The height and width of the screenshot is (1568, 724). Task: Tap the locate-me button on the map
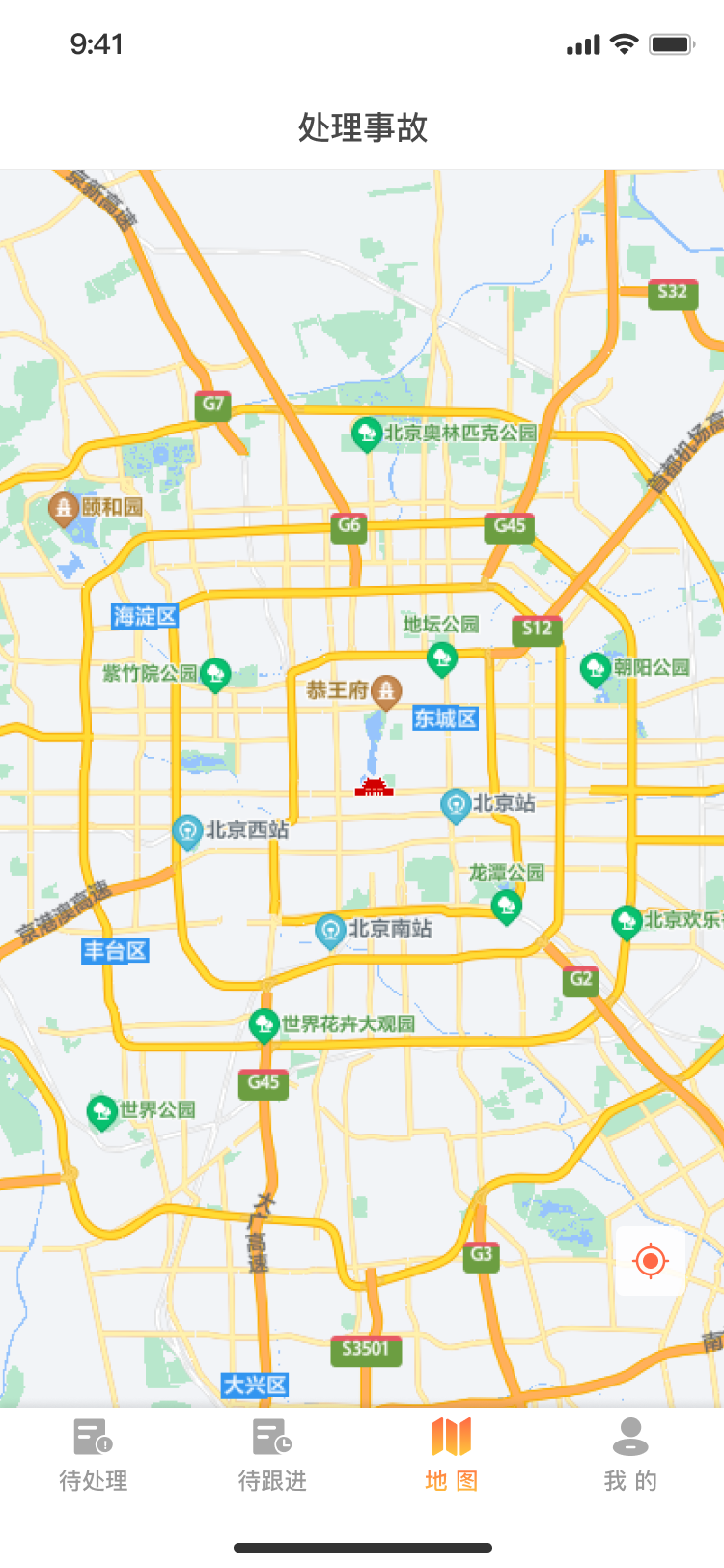650,1261
